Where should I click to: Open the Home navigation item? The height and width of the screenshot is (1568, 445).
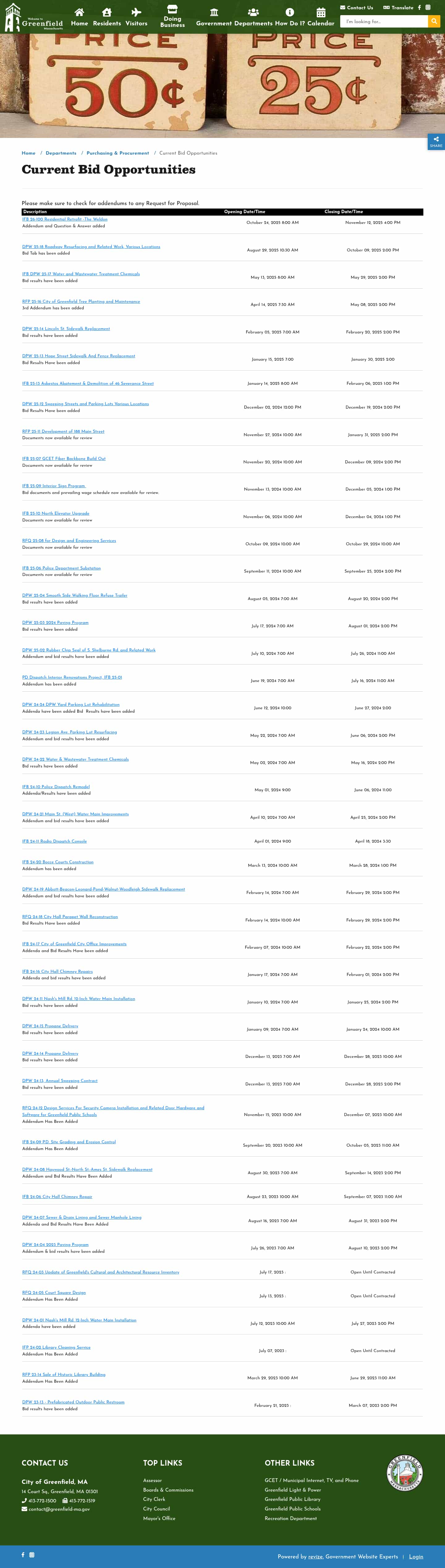tap(79, 18)
